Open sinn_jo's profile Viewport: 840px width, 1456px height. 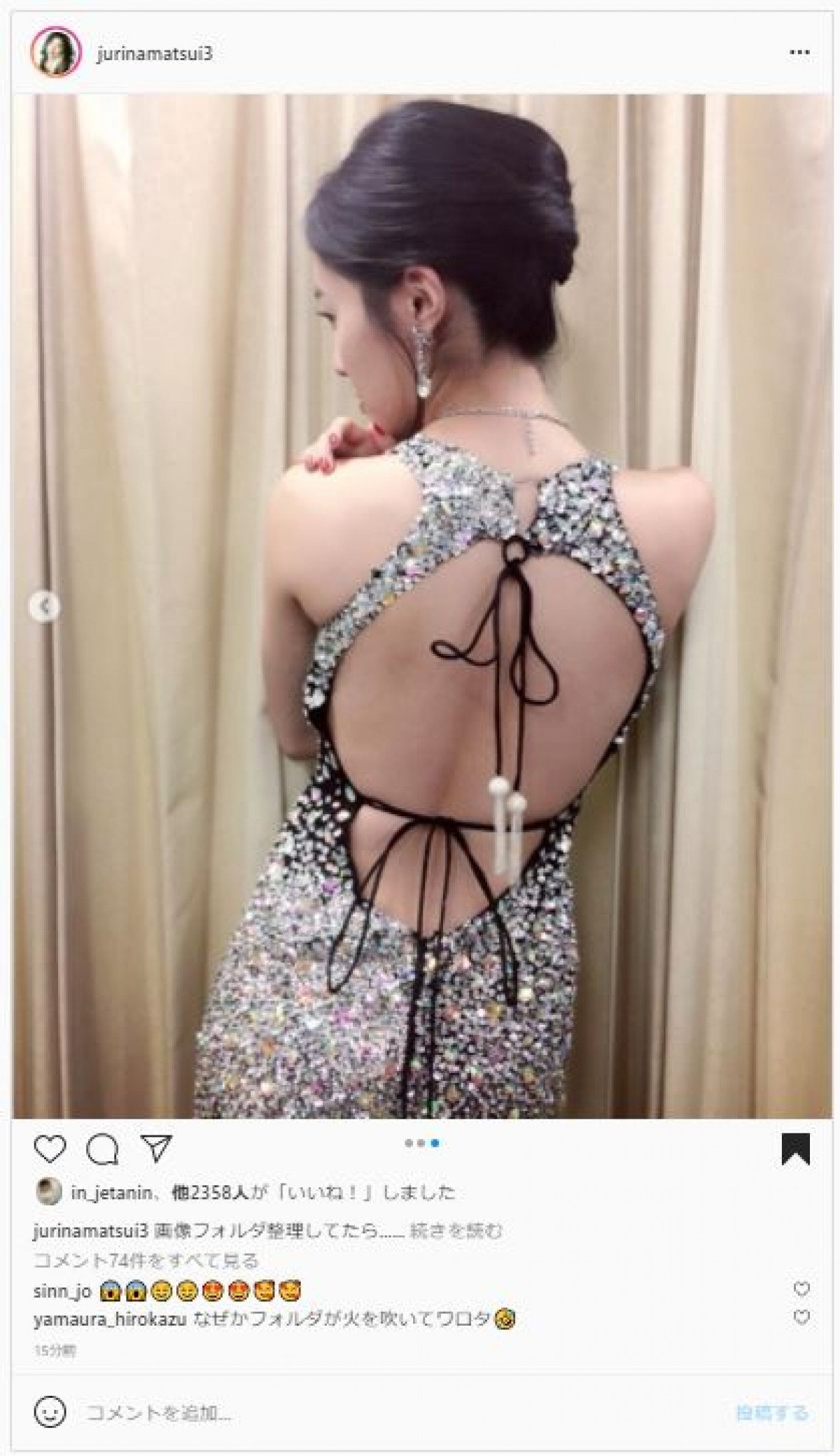point(62,1290)
